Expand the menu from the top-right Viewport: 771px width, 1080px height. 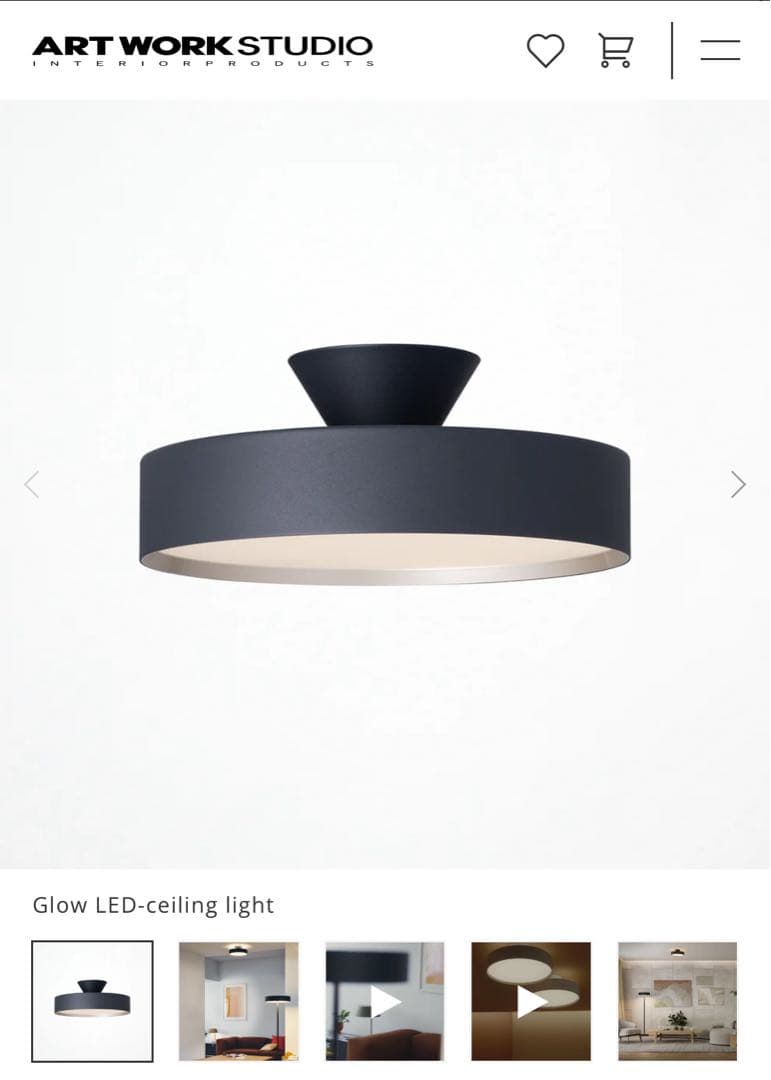(x=719, y=50)
